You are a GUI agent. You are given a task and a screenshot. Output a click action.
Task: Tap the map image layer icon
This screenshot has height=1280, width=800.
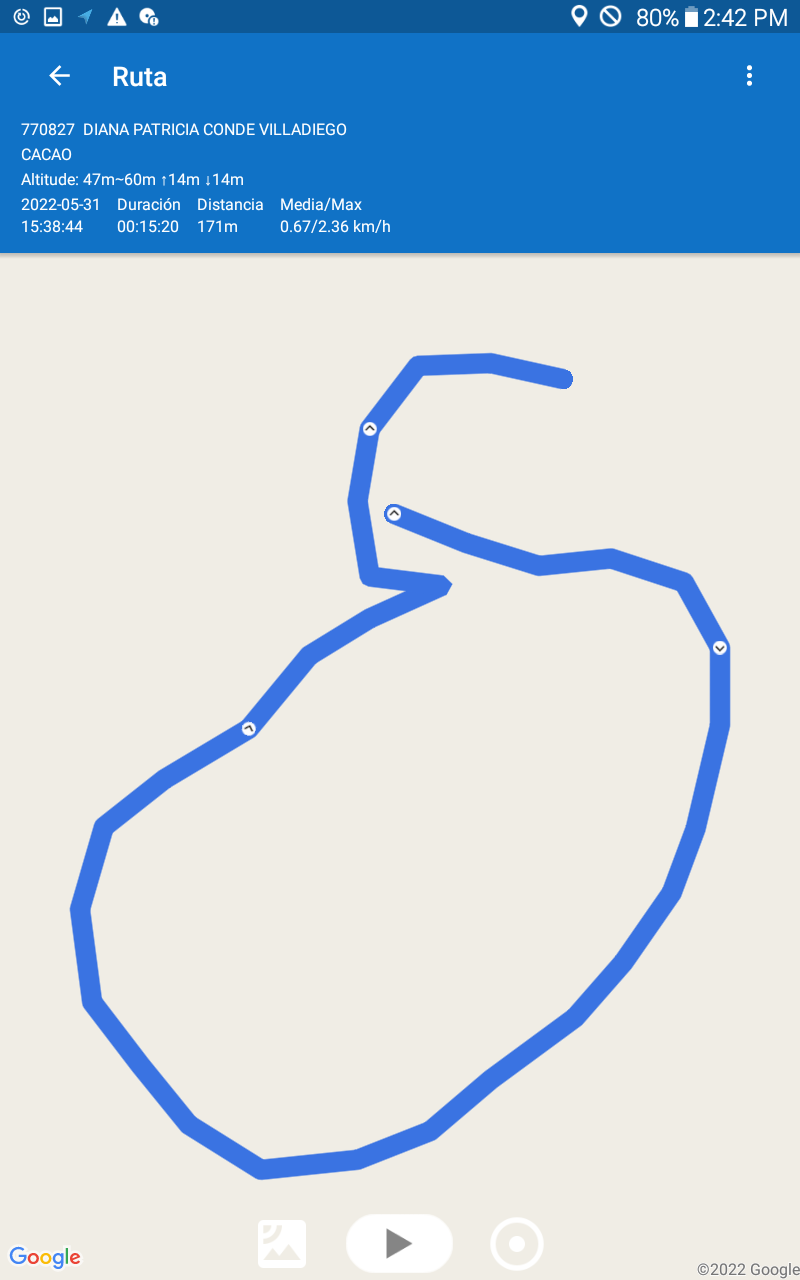[x=282, y=1244]
